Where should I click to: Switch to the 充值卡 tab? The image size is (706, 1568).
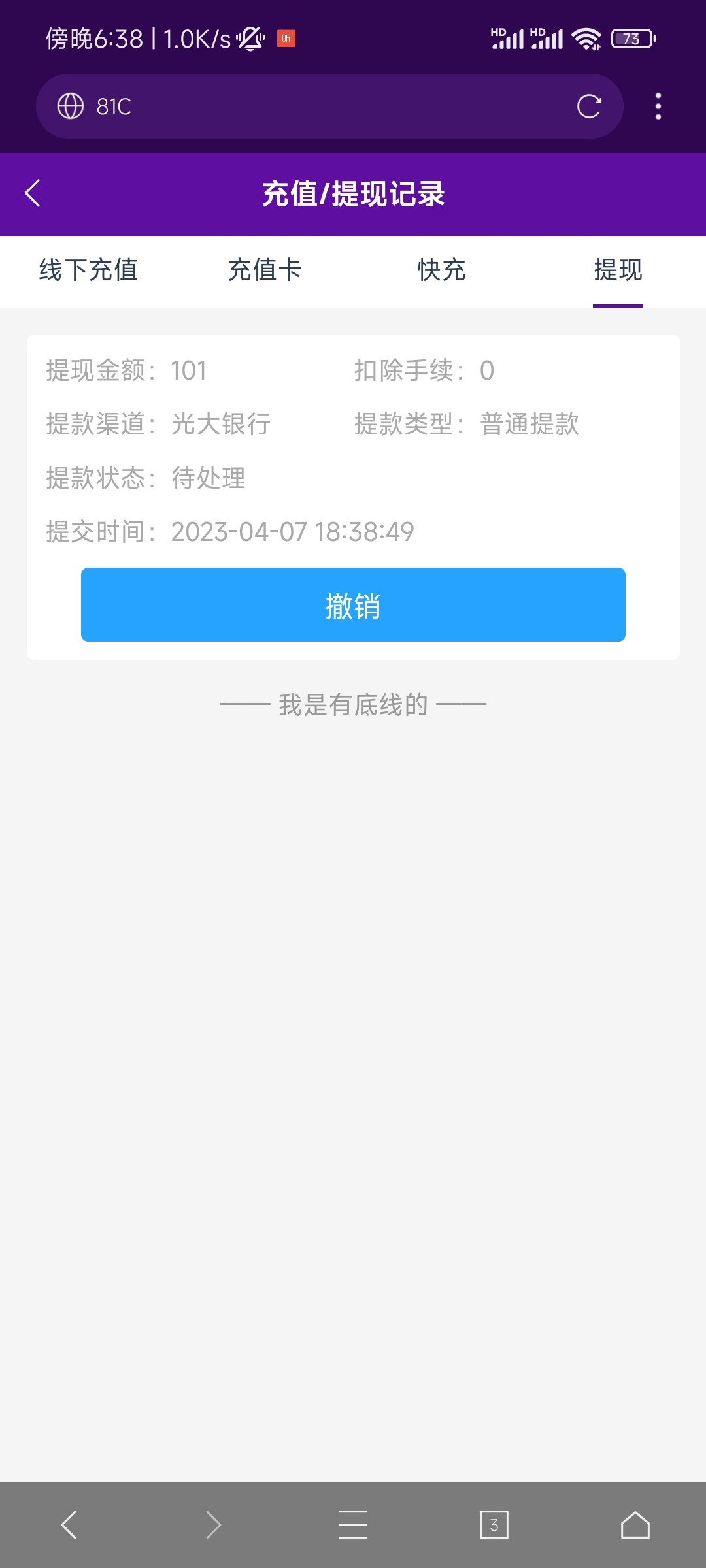click(265, 270)
